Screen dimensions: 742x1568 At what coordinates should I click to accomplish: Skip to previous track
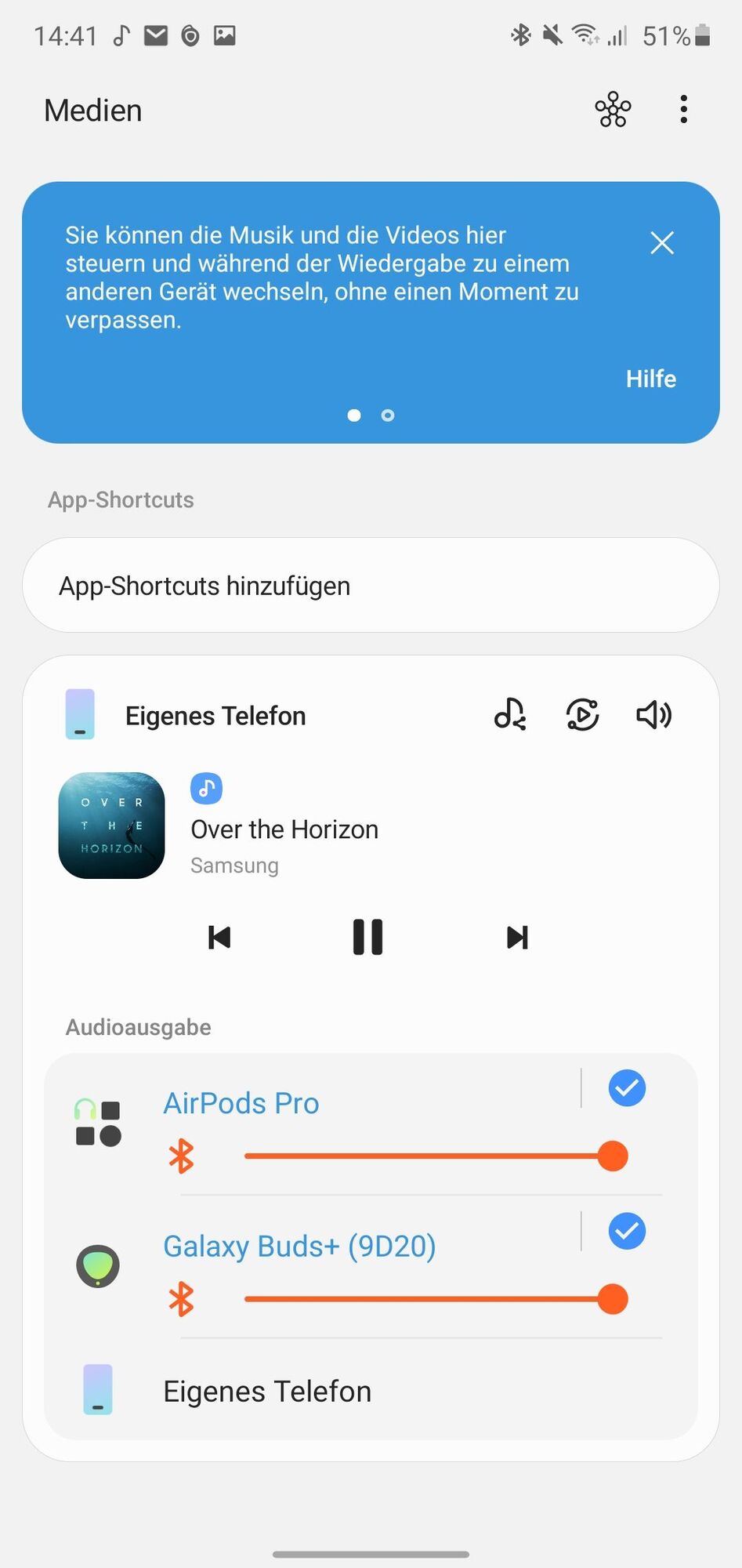219,937
